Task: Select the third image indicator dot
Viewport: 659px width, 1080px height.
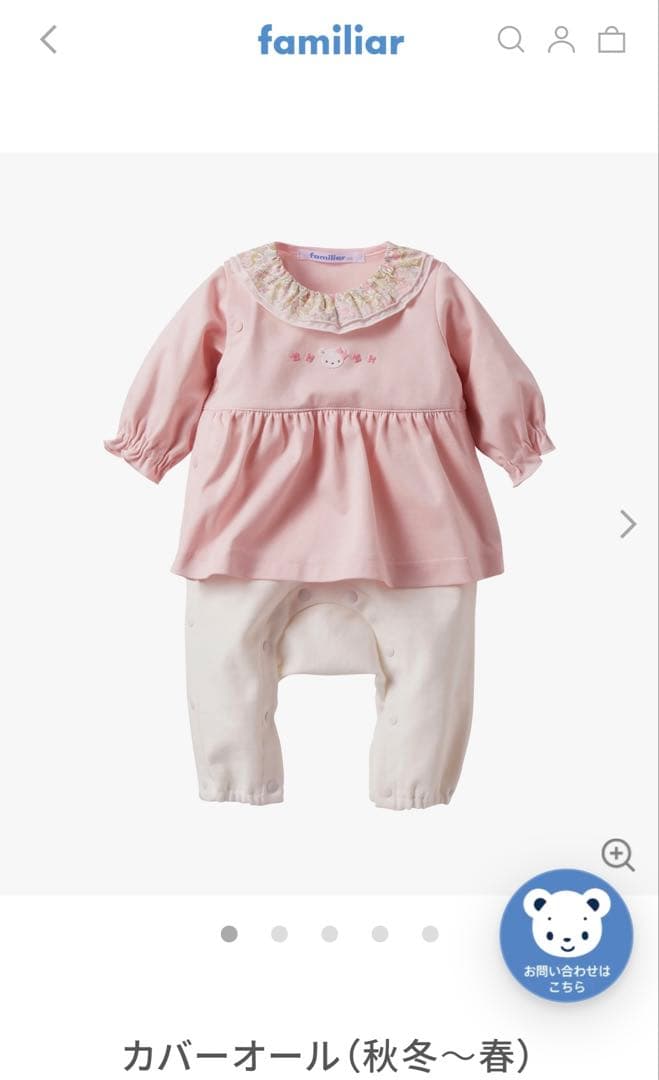Action: (x=329, y=934)
